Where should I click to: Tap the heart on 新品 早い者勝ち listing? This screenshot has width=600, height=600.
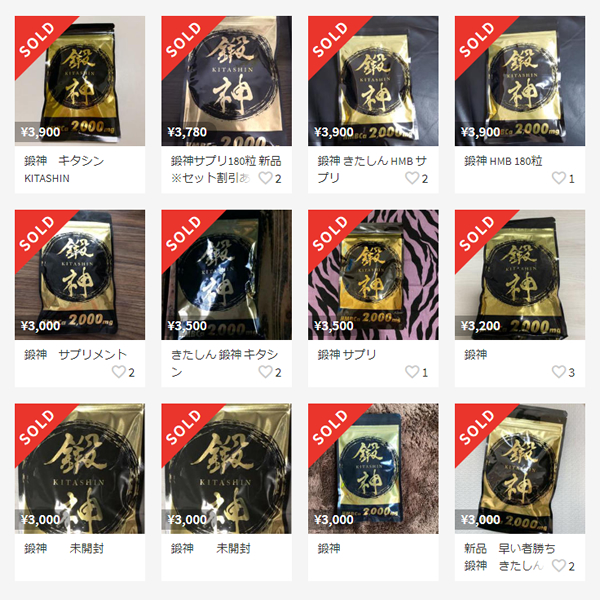coord(558,566)
